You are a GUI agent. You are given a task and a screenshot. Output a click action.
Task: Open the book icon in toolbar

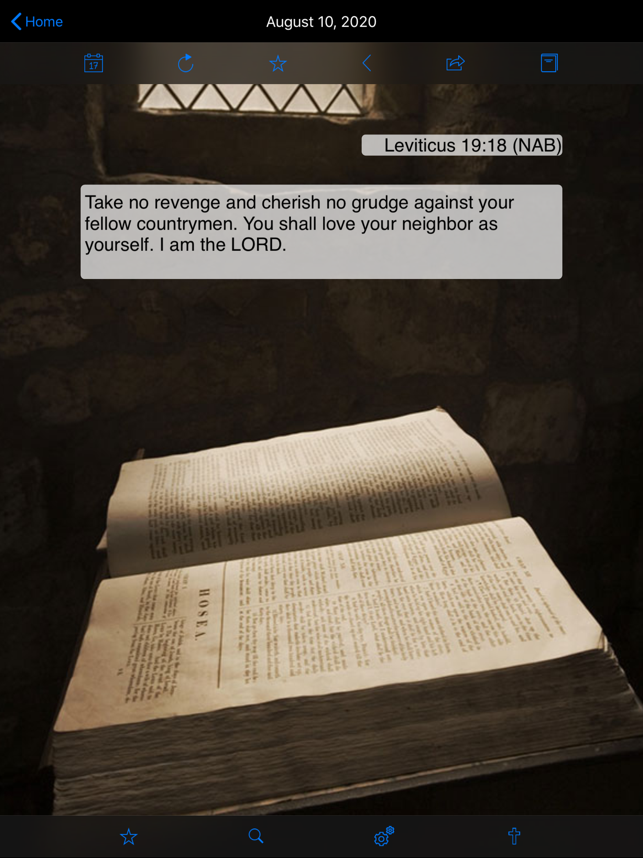point(548,63)
